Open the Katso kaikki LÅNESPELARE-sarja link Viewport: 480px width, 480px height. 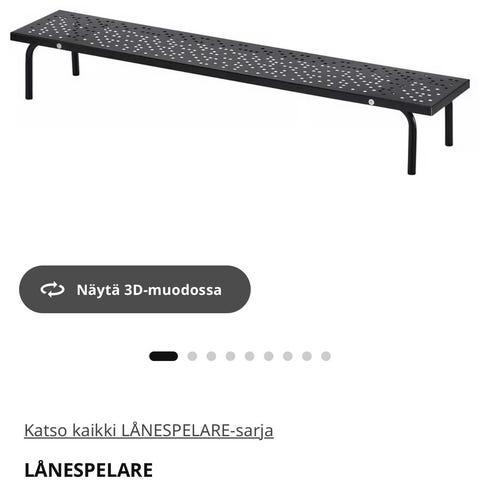tap(149, 430)
